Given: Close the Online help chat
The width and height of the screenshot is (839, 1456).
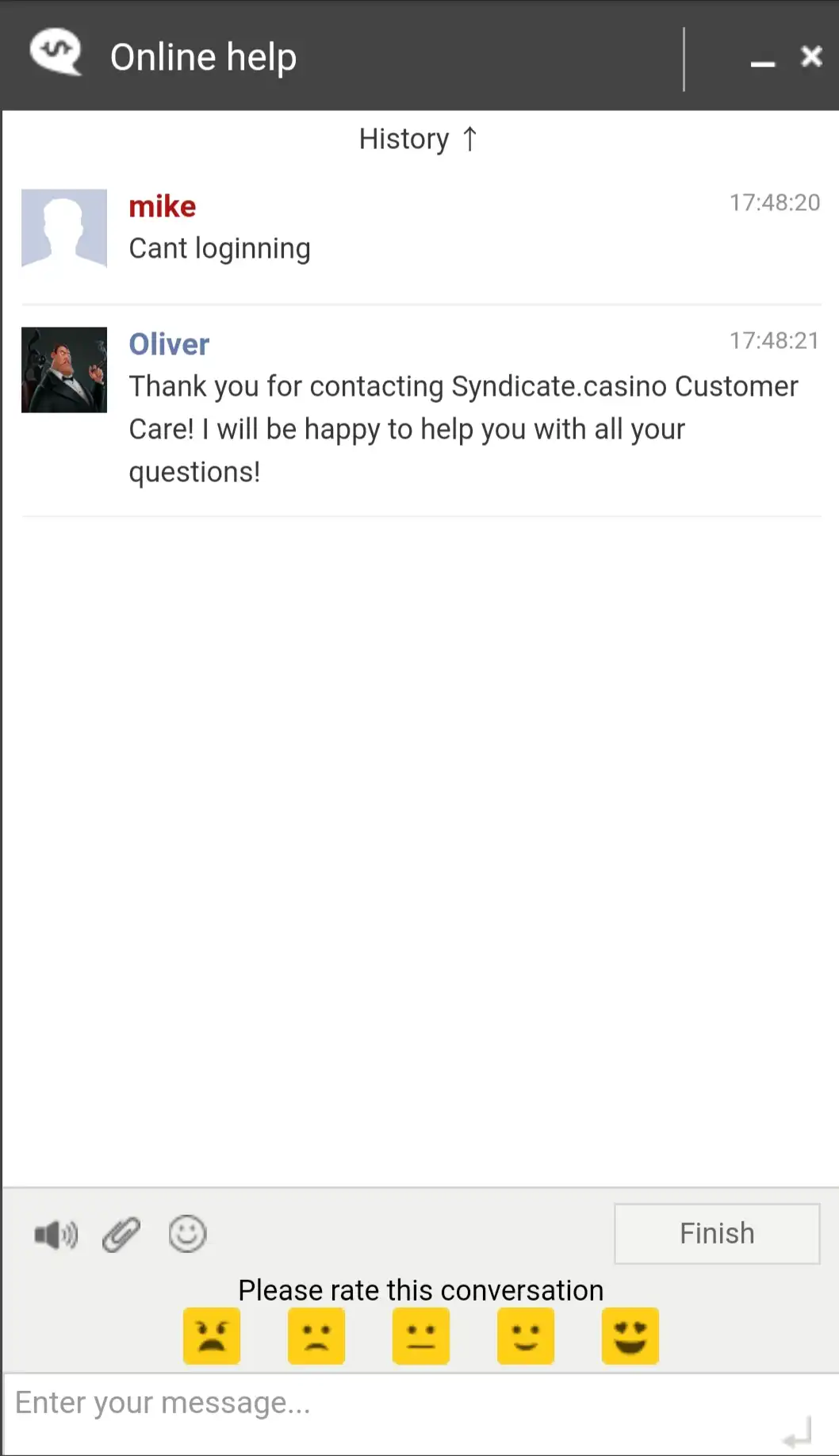Looking at the screenshot, I should [x=811, y=56].
